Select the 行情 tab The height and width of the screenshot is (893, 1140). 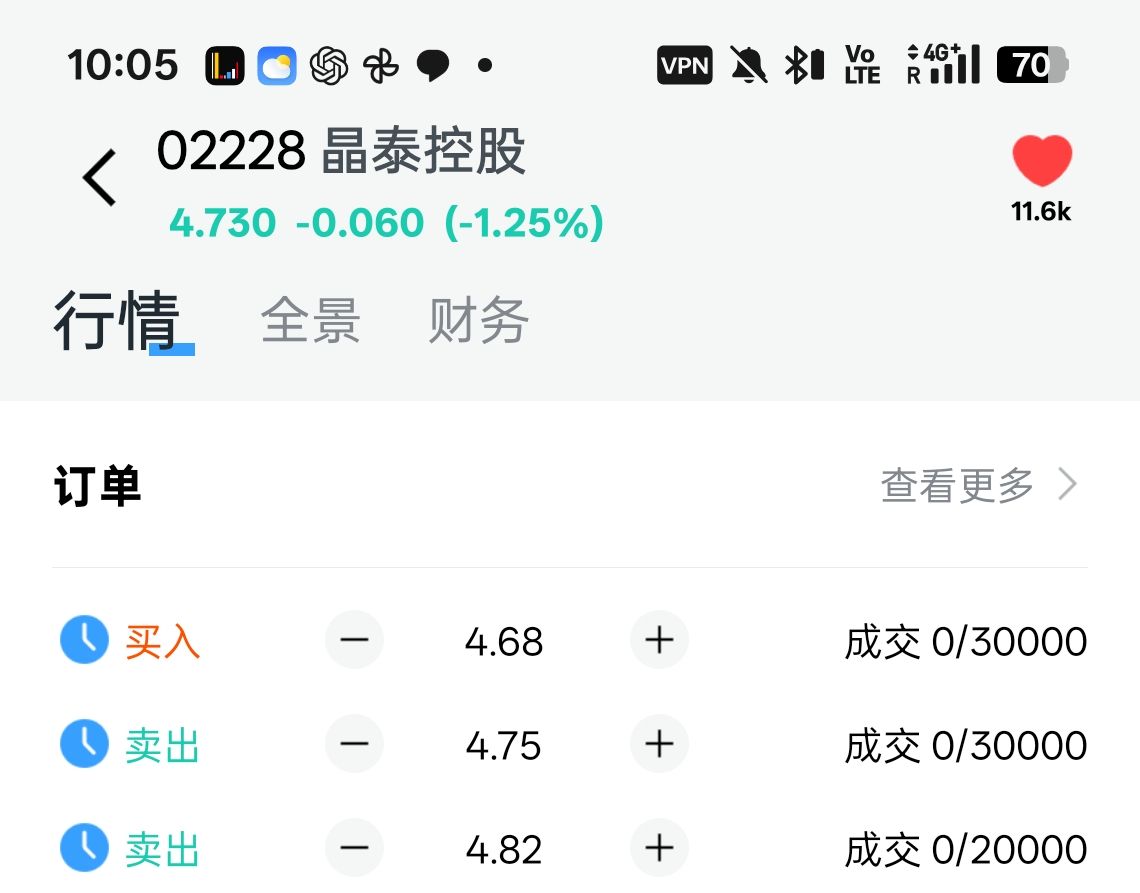pyautogui.click(x=116, y=322)
